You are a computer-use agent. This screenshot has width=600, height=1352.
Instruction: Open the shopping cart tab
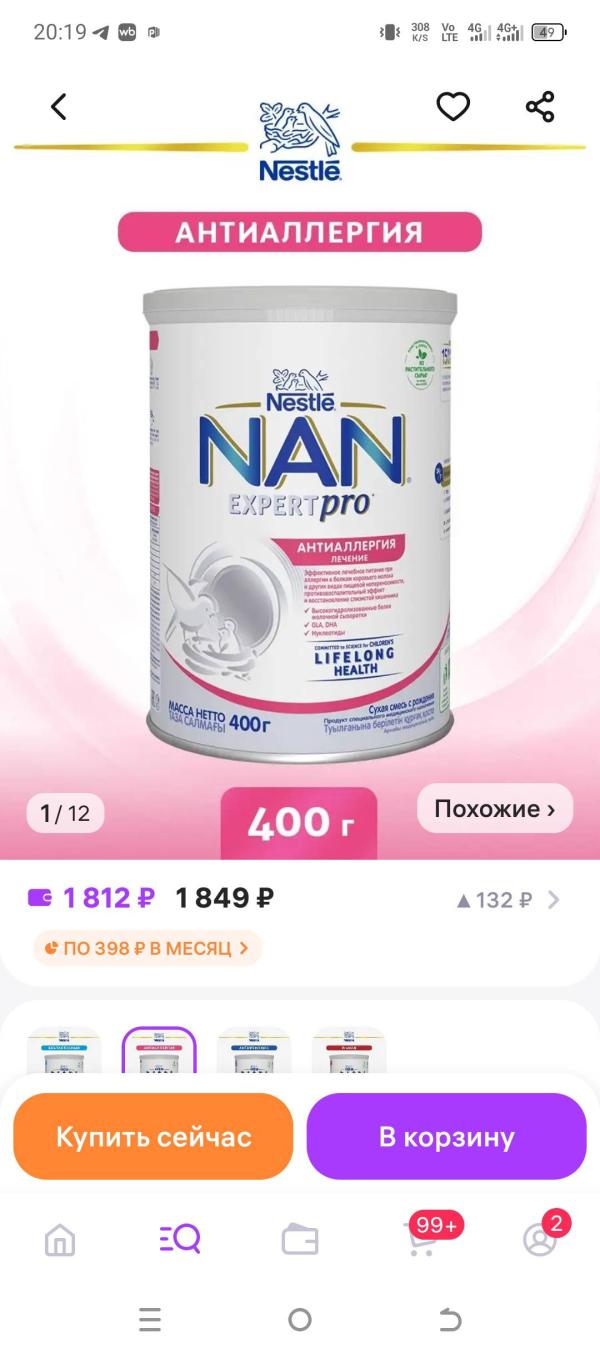click(421, 1240)
